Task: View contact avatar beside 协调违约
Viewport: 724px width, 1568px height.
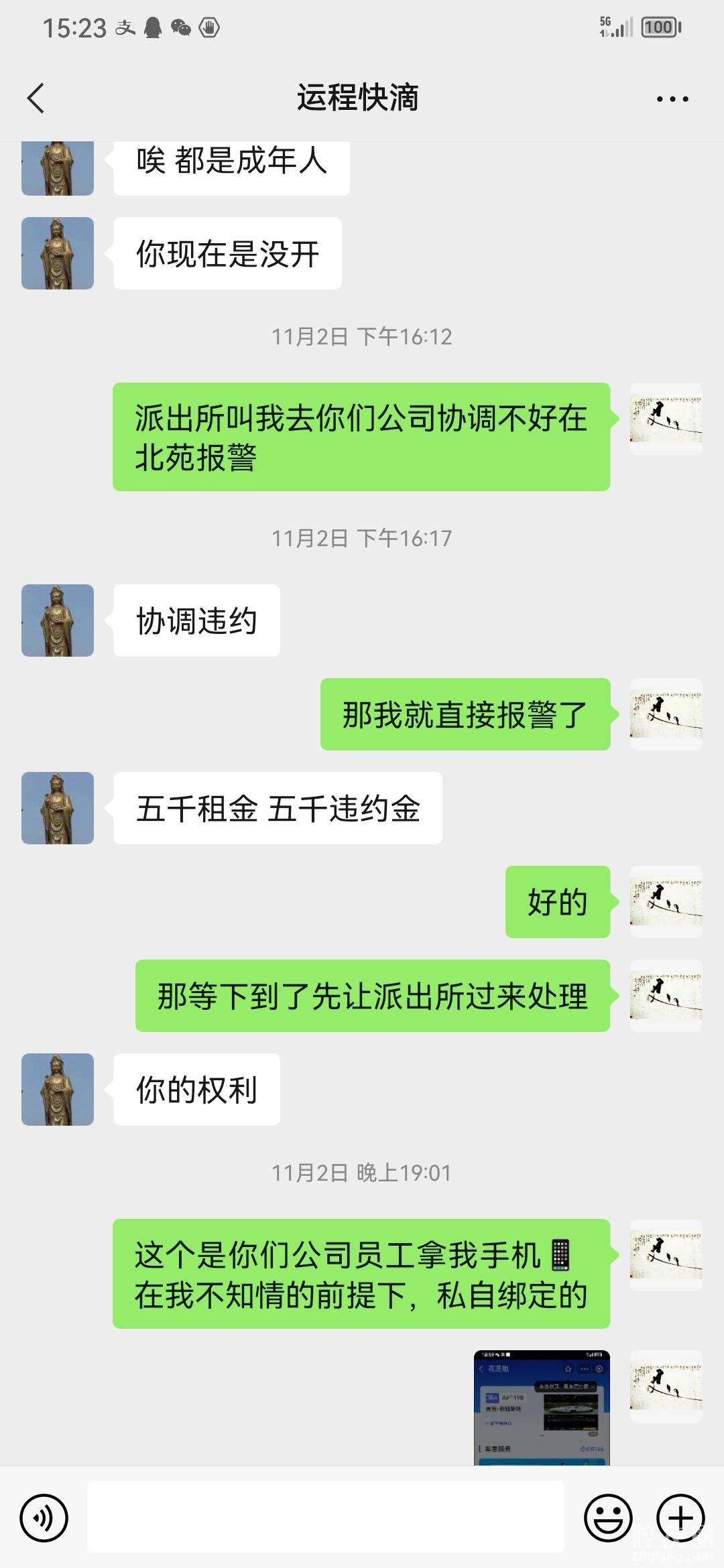Action: tap(58, 620)
